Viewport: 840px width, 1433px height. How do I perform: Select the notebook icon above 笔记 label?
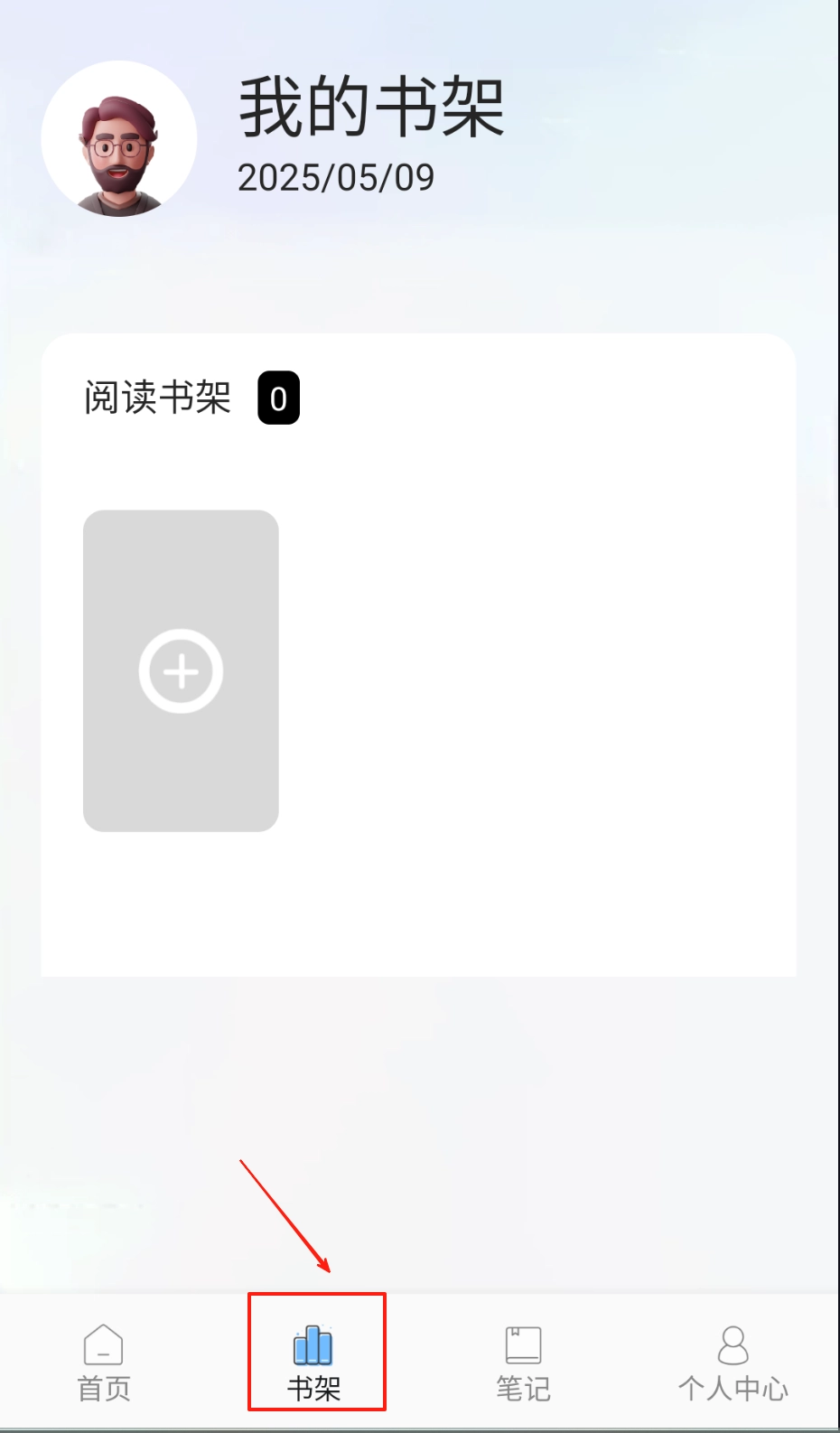coord(523,1345)
